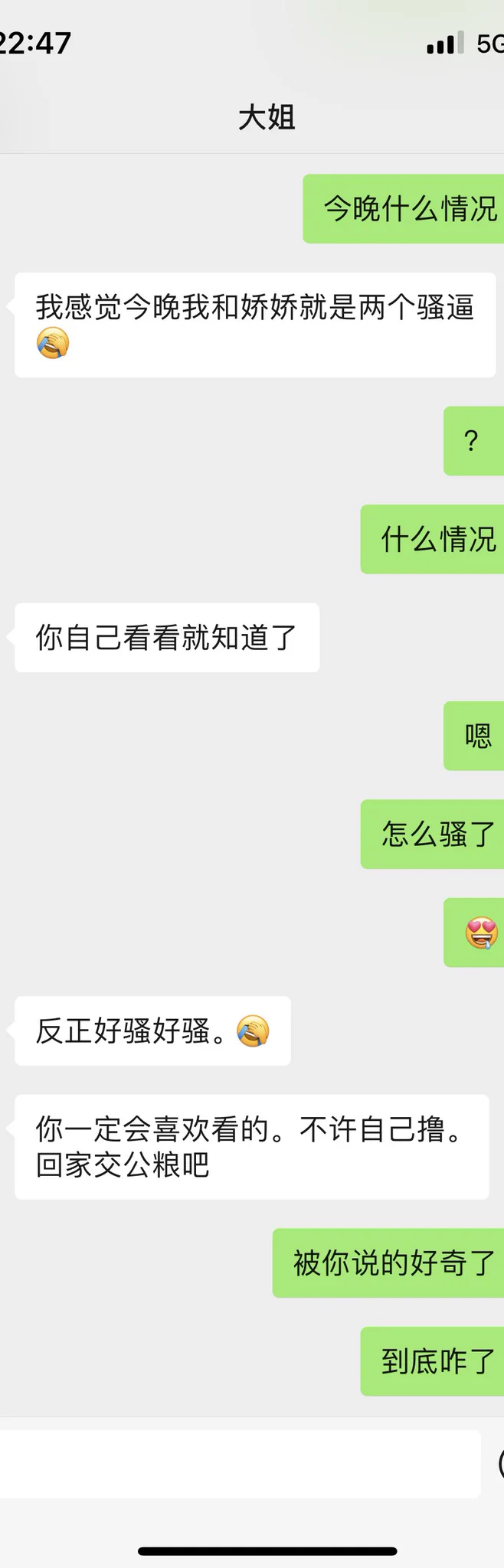
Task: Tap the message input field
Action: [x=237, y=1463]
